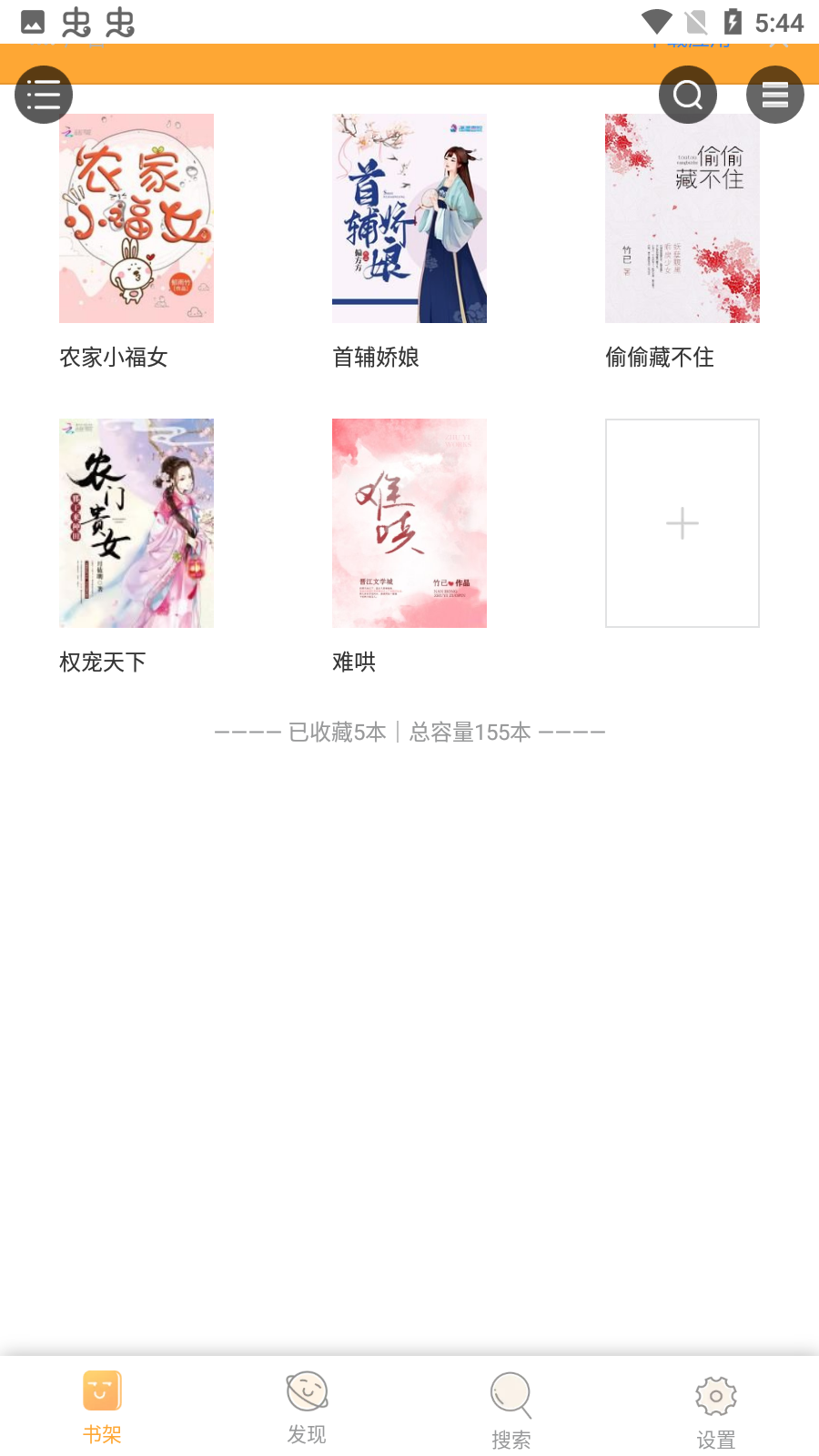This screenshot has width=819, height=1456.
Task: Open the stacked-lines menu icon
Action: click(774, 95)
